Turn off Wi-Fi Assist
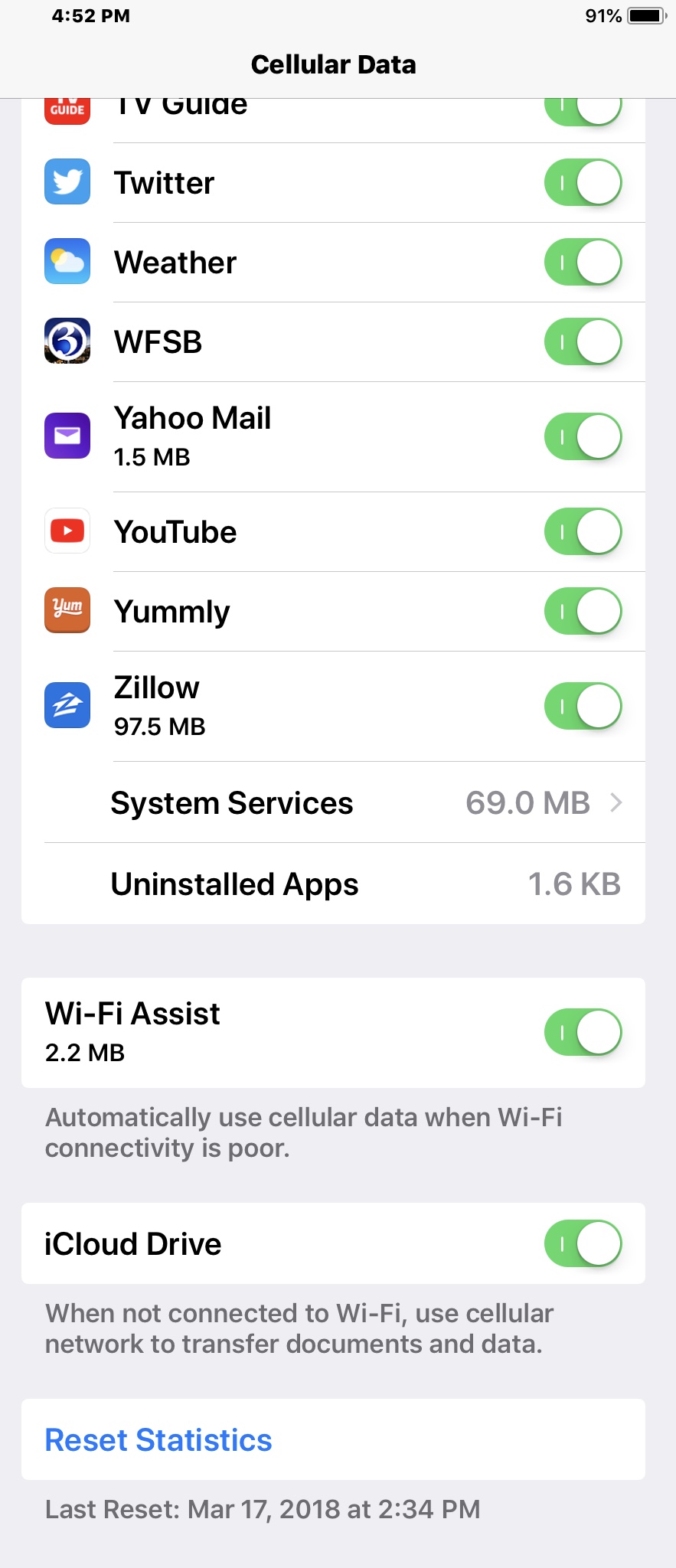The width and height of the screenshot is (676, 1568). point(583,1031)
